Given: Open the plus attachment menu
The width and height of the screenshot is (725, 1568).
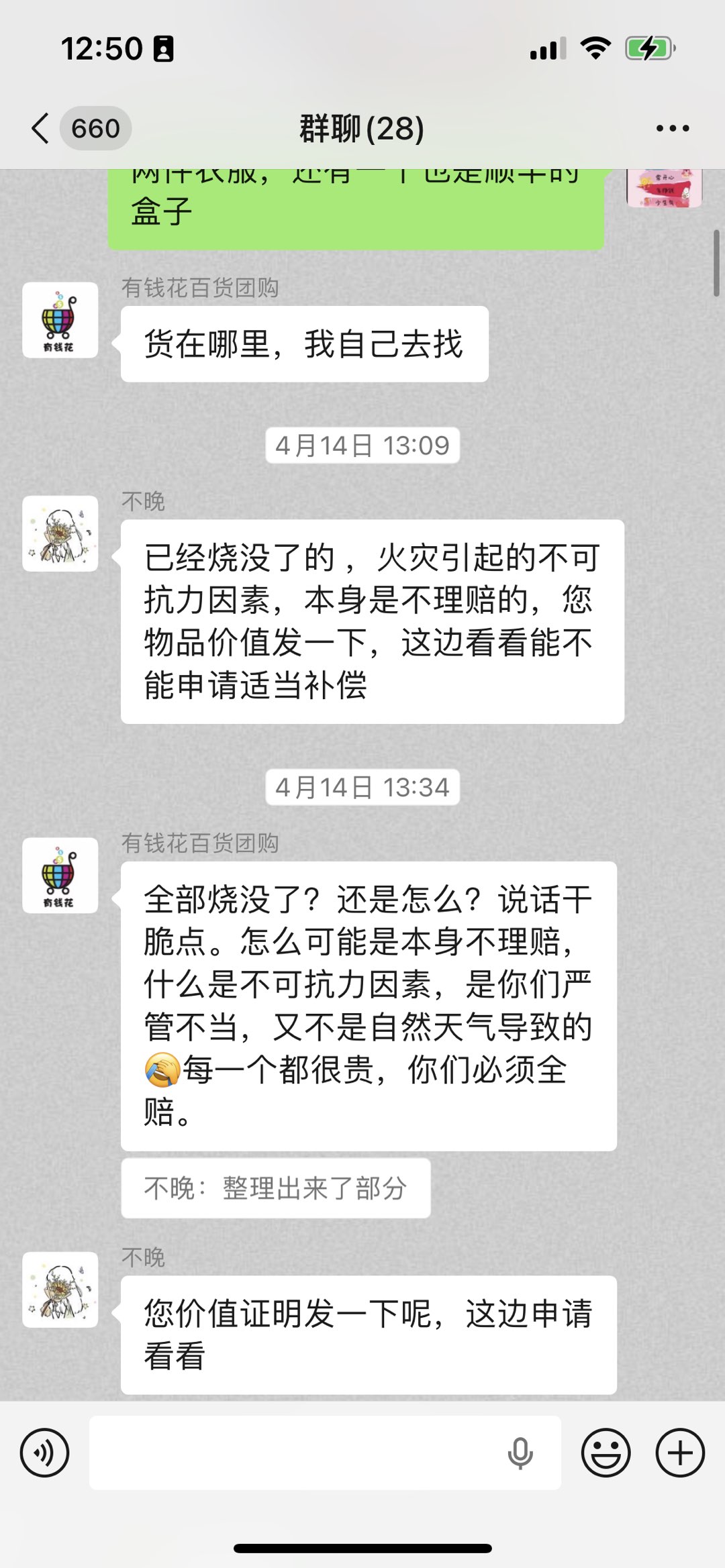Looking at the screenshot, I should 679,1453.
